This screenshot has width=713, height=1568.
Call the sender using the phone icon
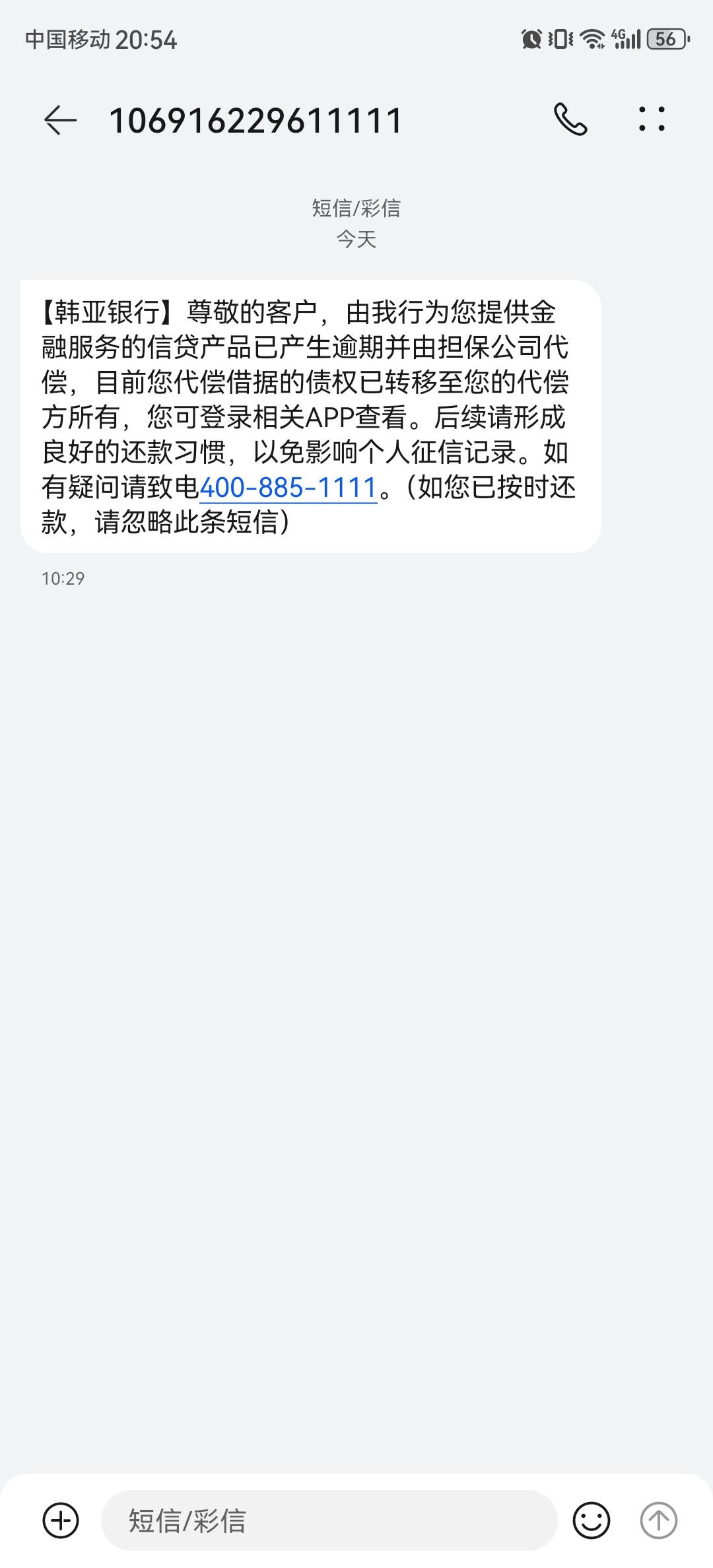(570, 119)
